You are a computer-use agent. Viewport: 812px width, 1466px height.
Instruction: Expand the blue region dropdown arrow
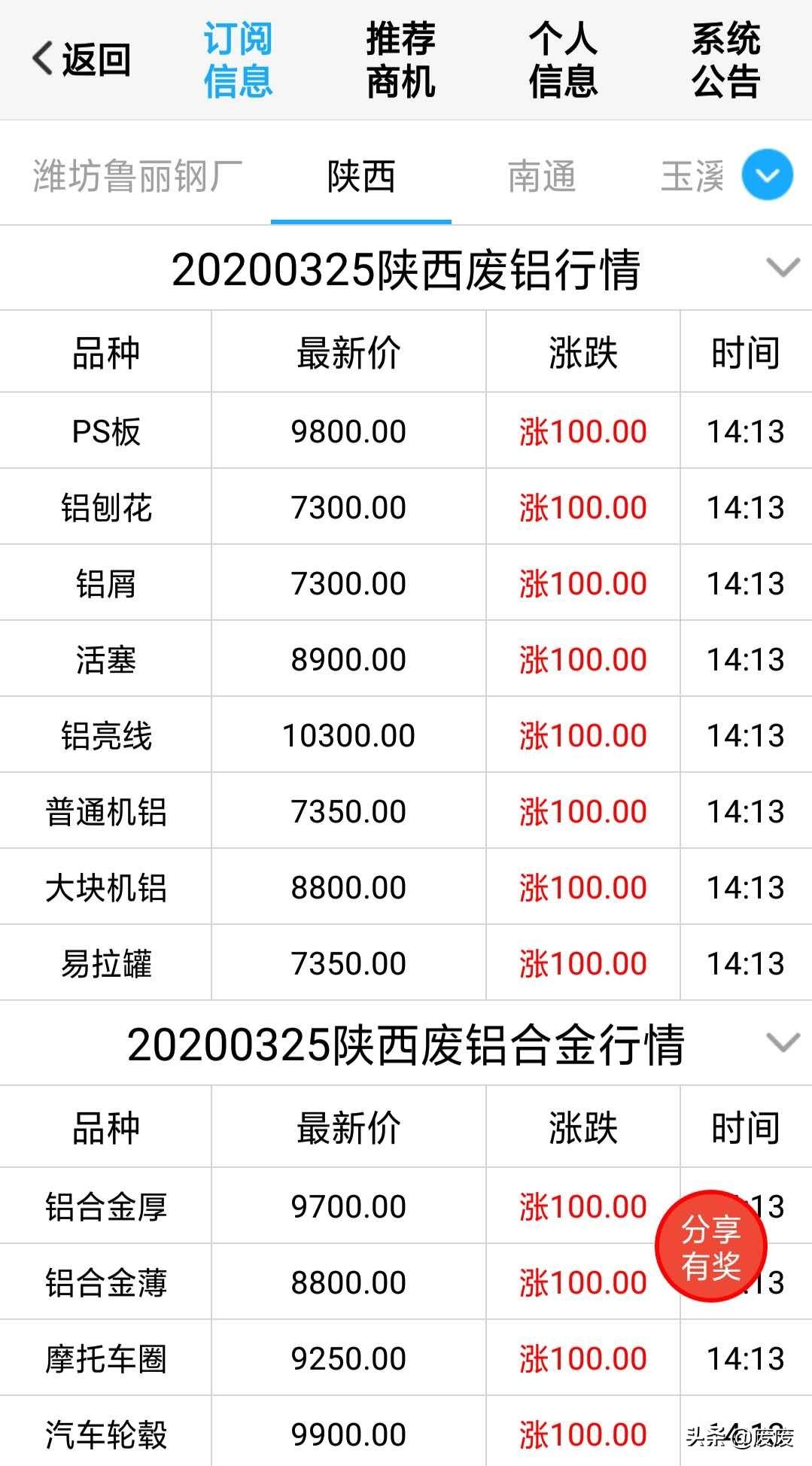[767, 175]
